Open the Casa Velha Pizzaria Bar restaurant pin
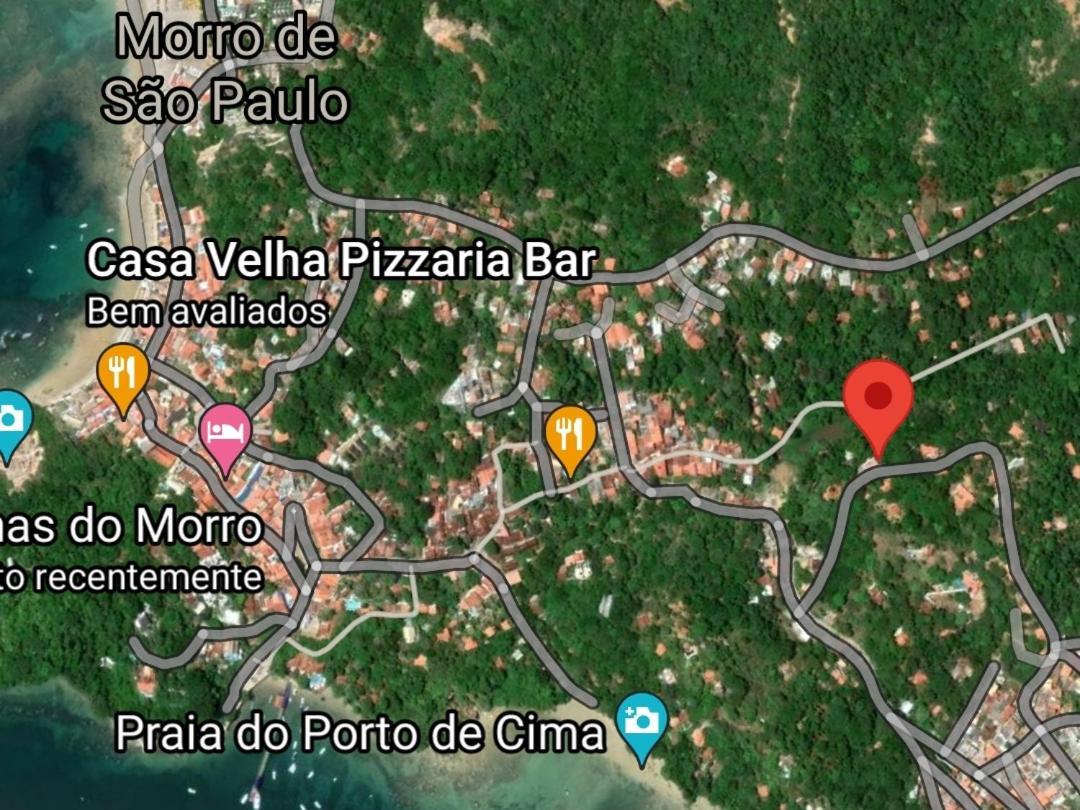 123,374
